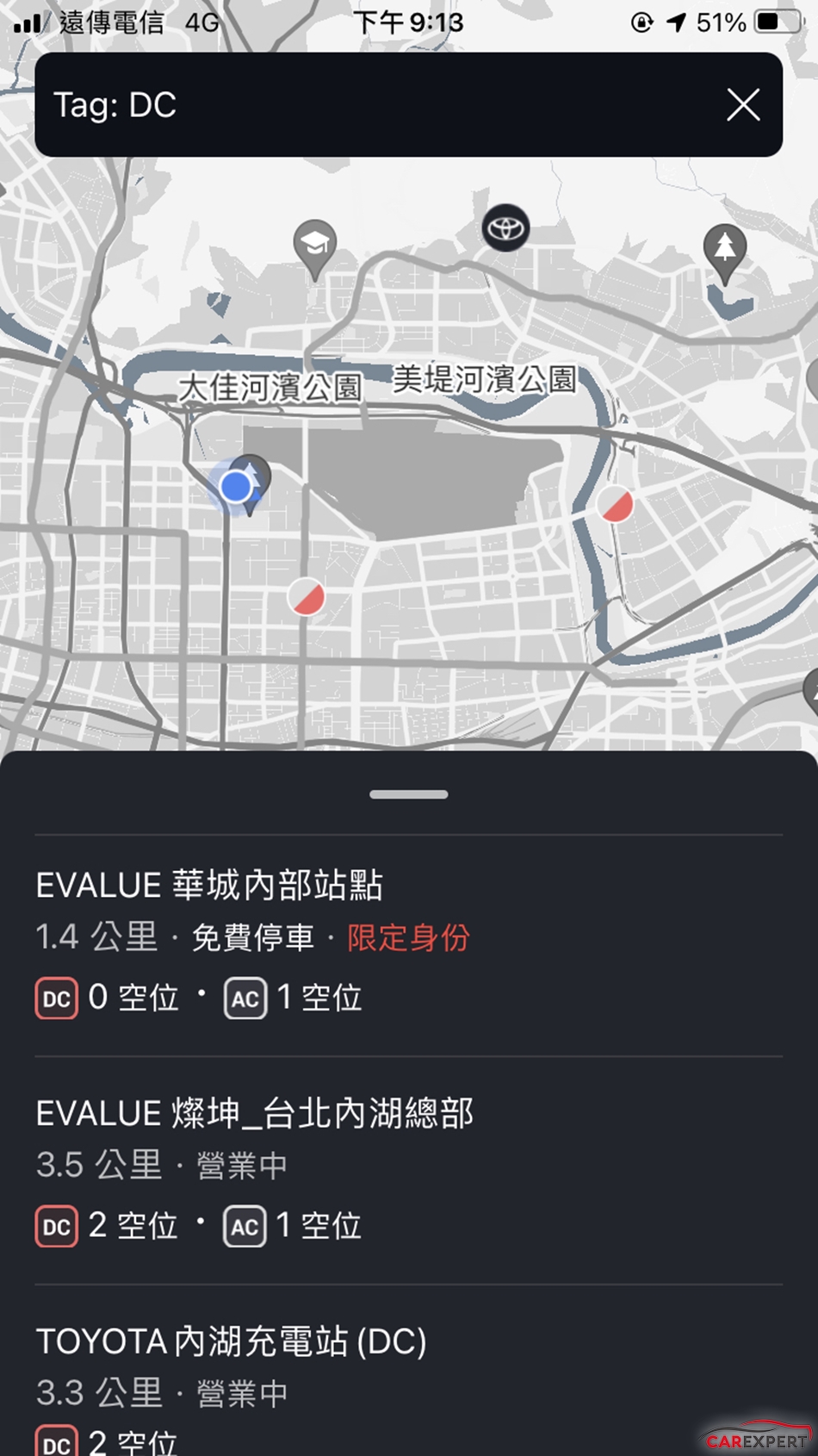This screenshot has height=1456, width=818.
Task: Open EVALUE 燦坤_台北內湖總部 station
Action: coord(408,1171)
